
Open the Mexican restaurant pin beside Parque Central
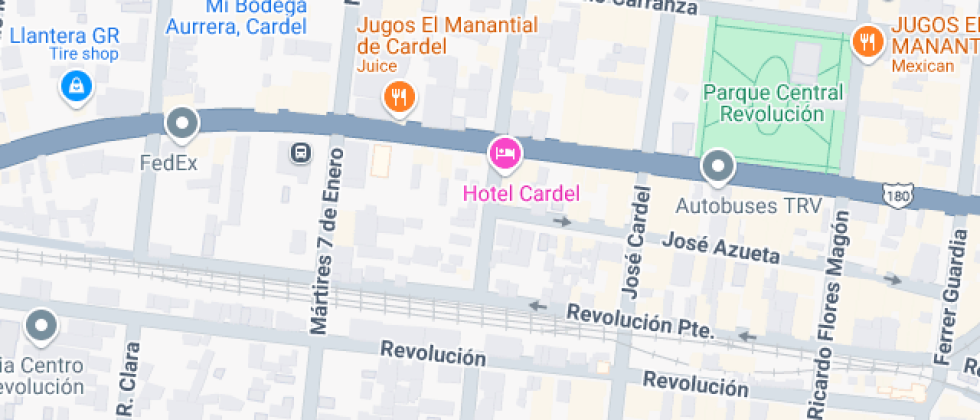[x=865, y=42]
